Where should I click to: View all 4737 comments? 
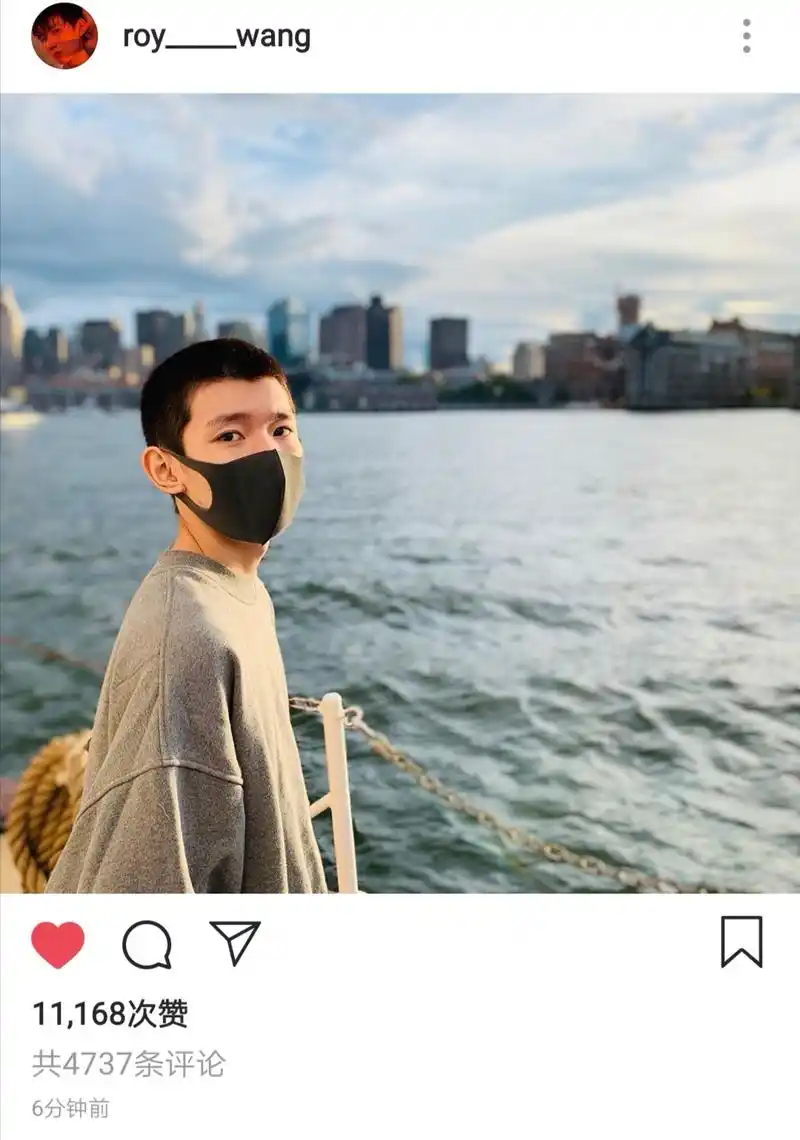128,1063
